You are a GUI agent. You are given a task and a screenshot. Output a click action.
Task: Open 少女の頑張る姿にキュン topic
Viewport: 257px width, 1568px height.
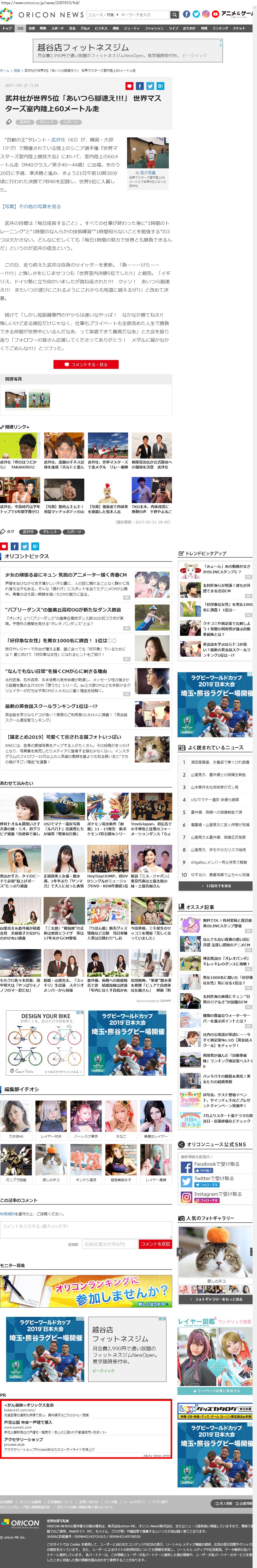point(66,575)
